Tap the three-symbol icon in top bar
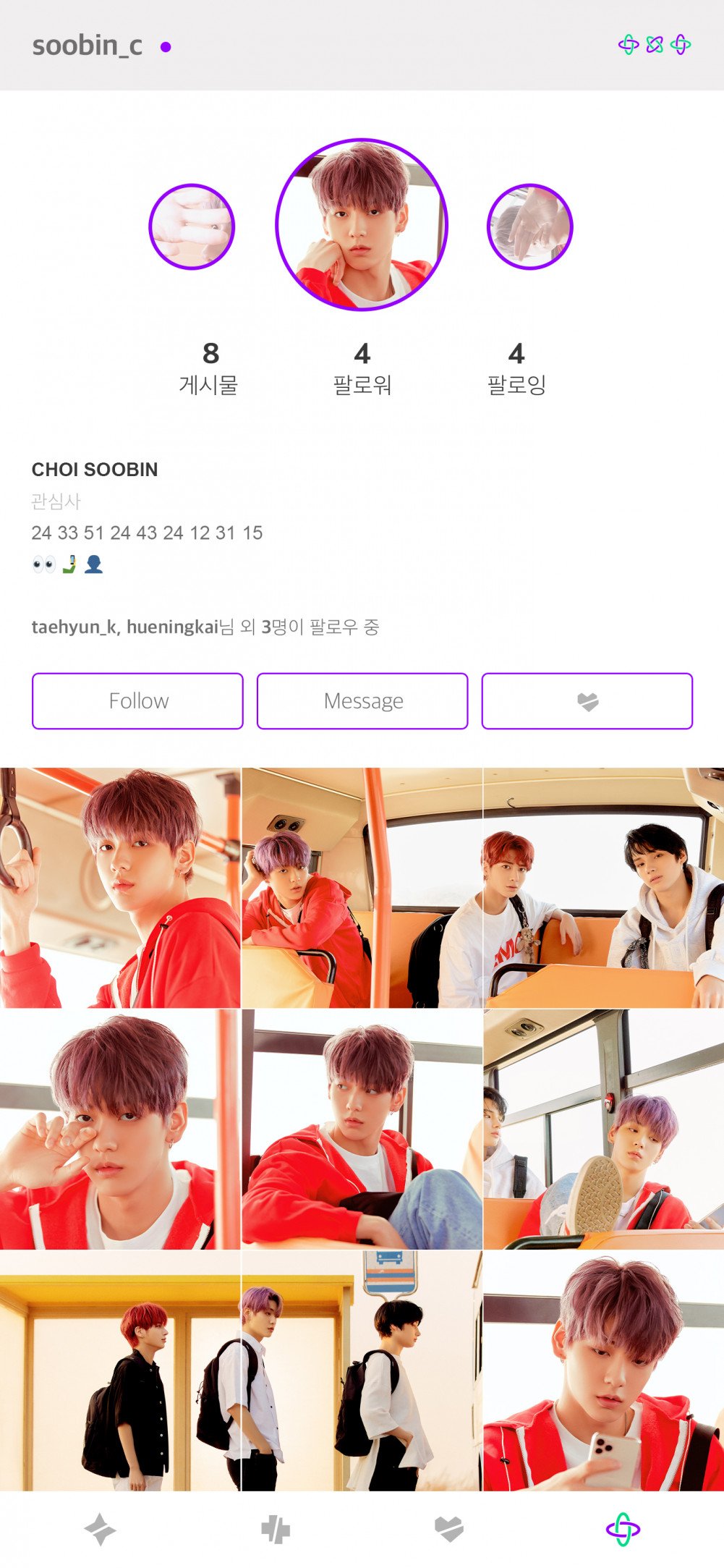The width and height of the screenshot is (724, 1568). (654, 45)
